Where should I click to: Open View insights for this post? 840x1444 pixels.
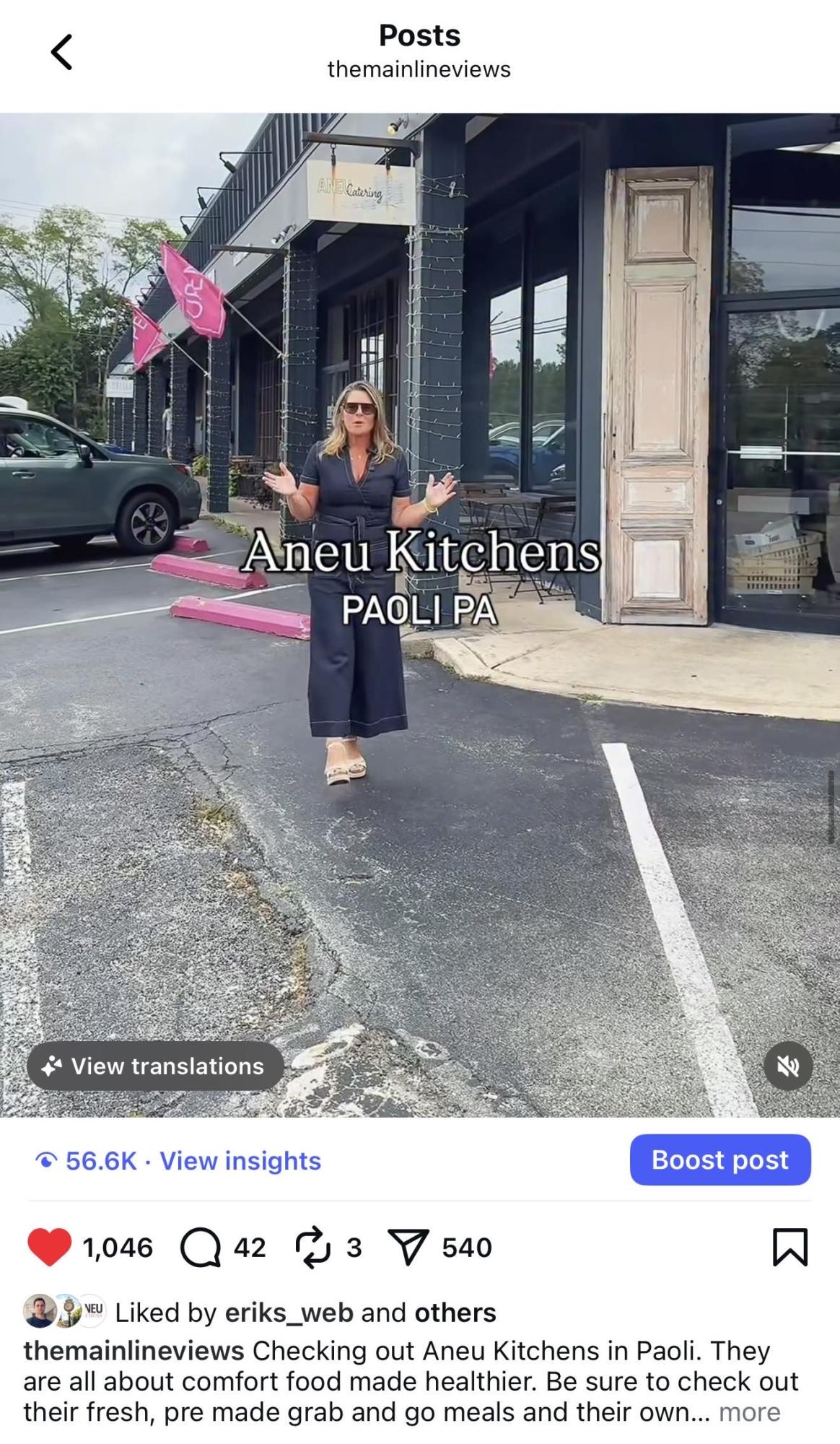pyautogui.click(x=240, y=1161)
